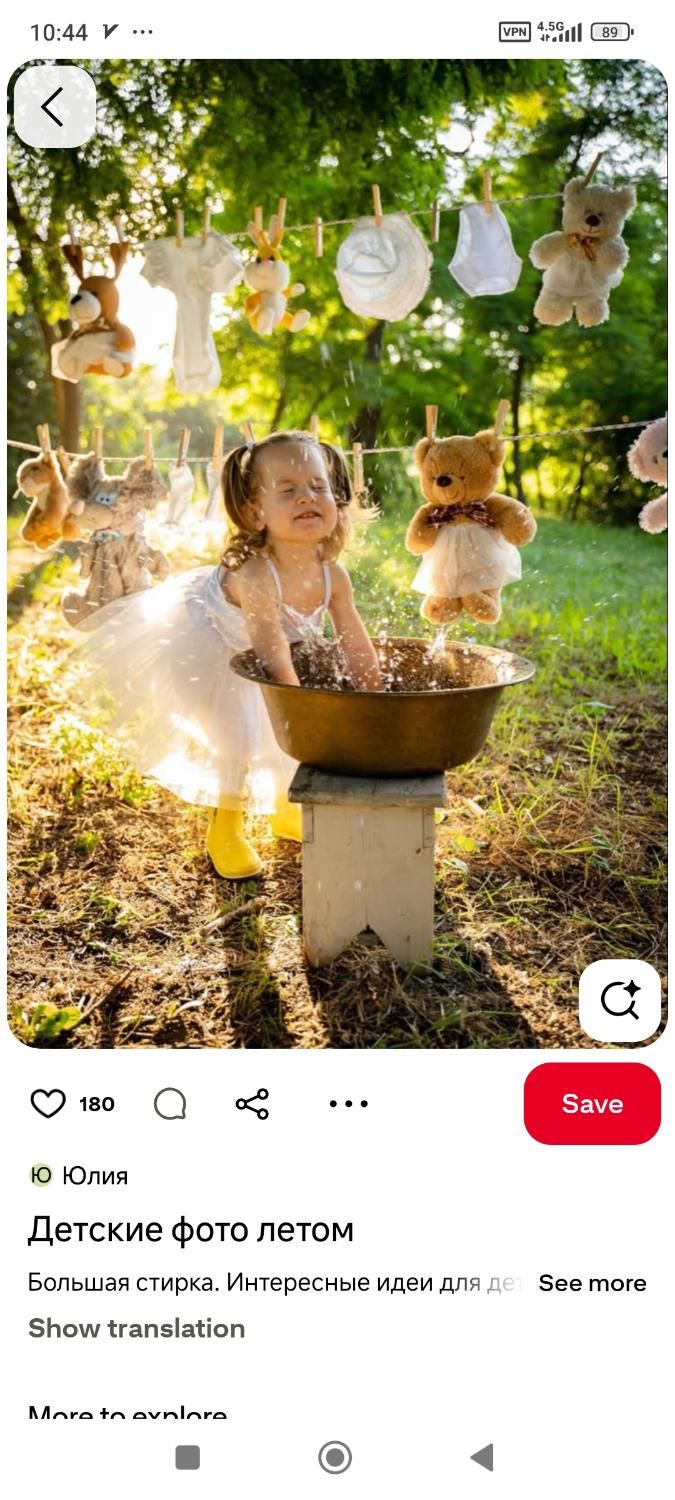The image size is (675, 1500).
Task: Like this pin with the heart icon
Action: [x=48, y=1104]
